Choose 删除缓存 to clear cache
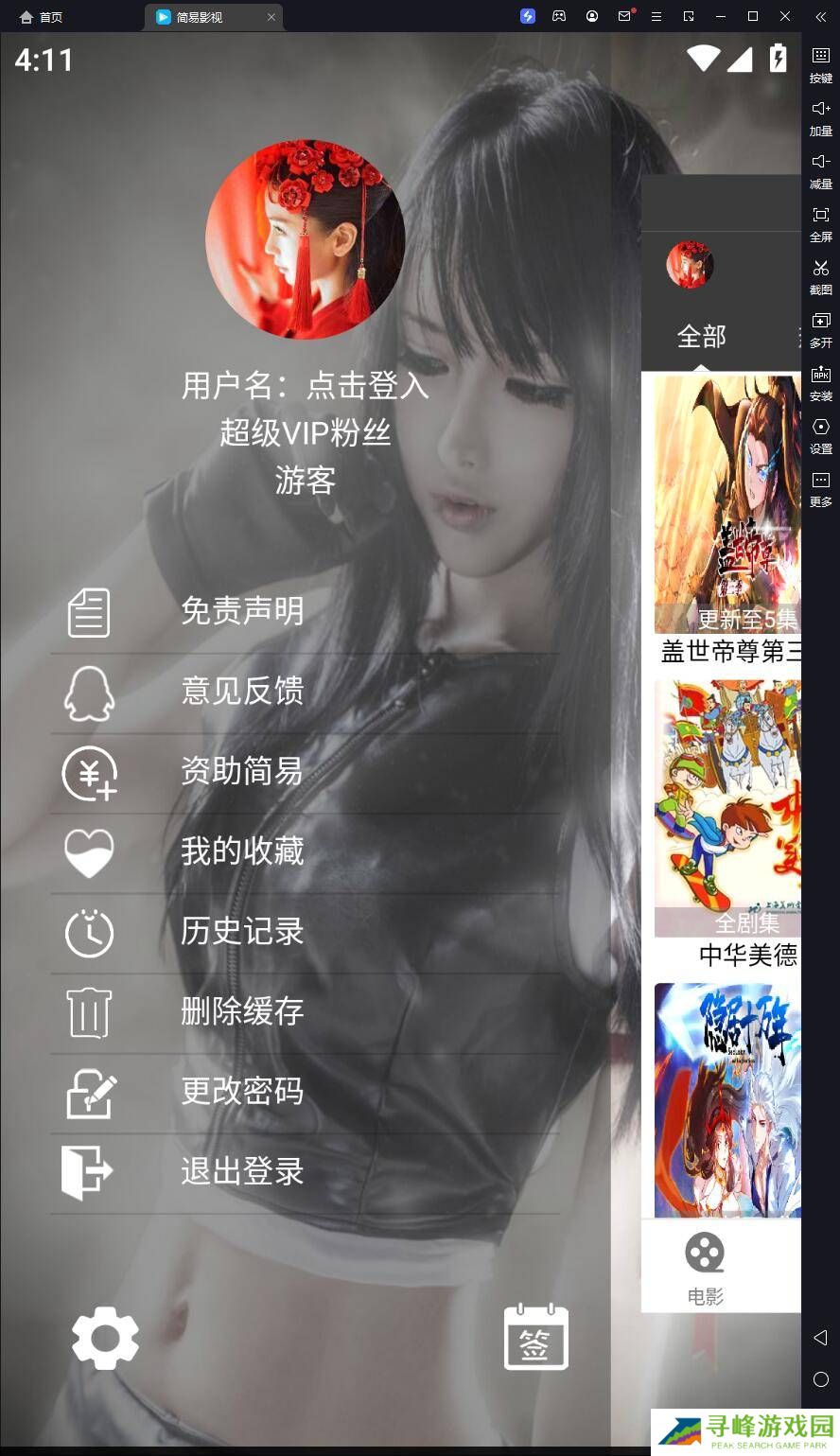The height and width of the screenshot is (1456, 840). click(242, 1011)
